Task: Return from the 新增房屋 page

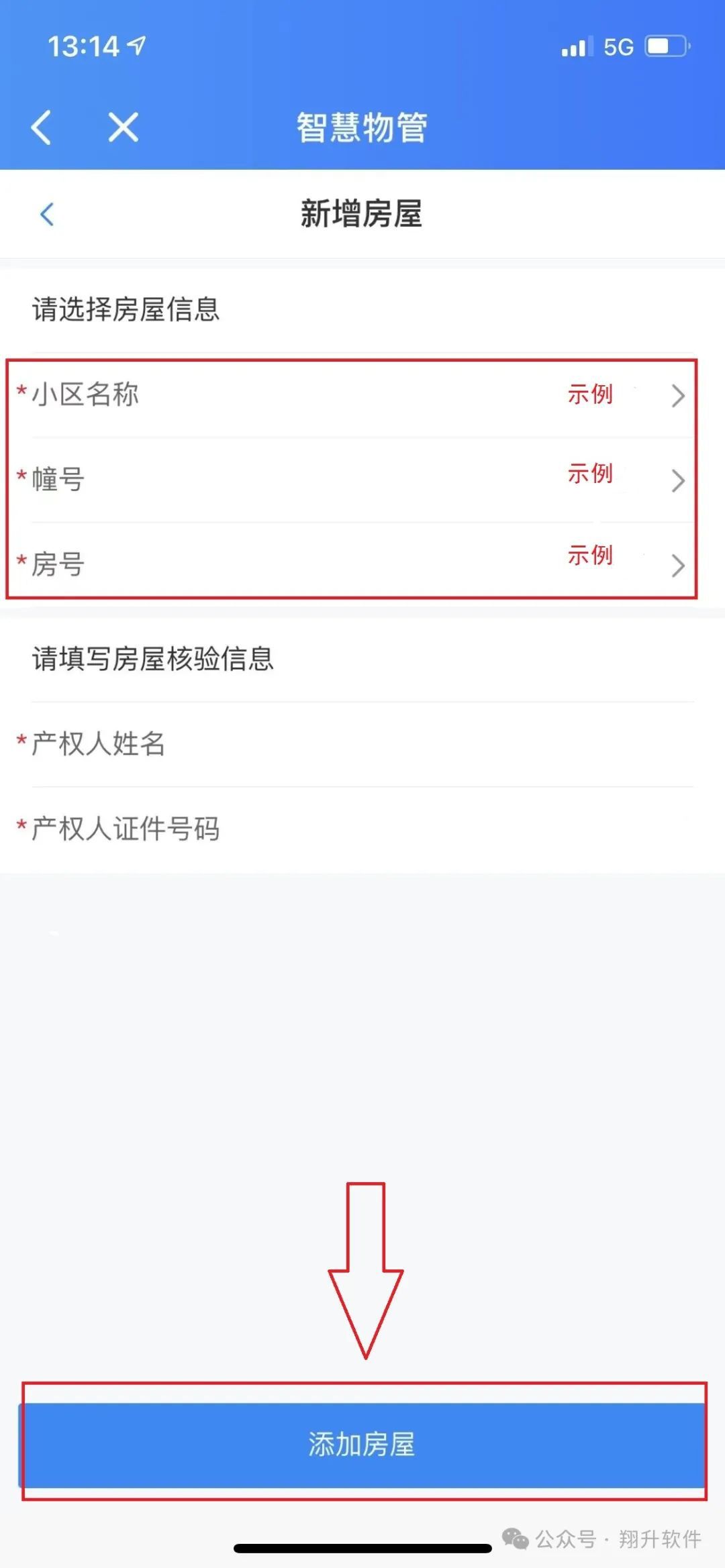Action: (47, 214)
